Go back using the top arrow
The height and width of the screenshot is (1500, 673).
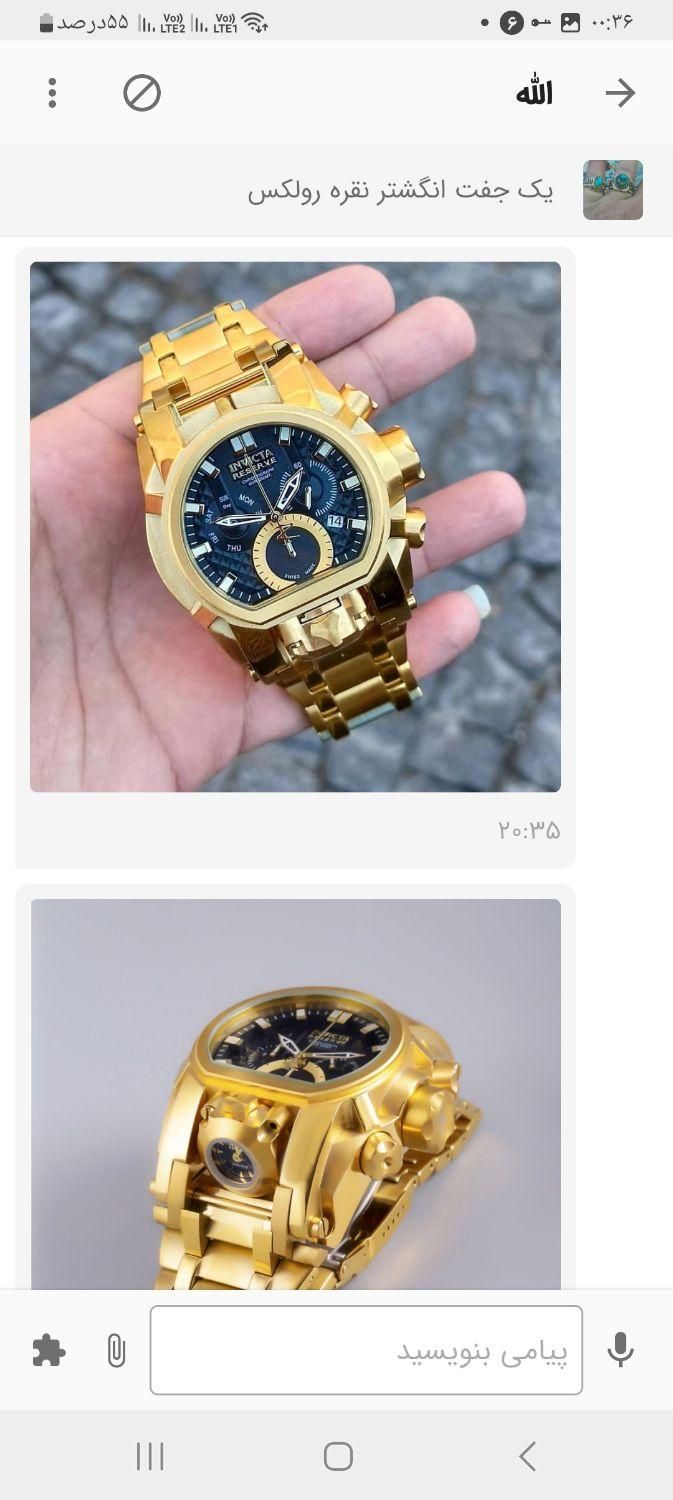(620, 93)
